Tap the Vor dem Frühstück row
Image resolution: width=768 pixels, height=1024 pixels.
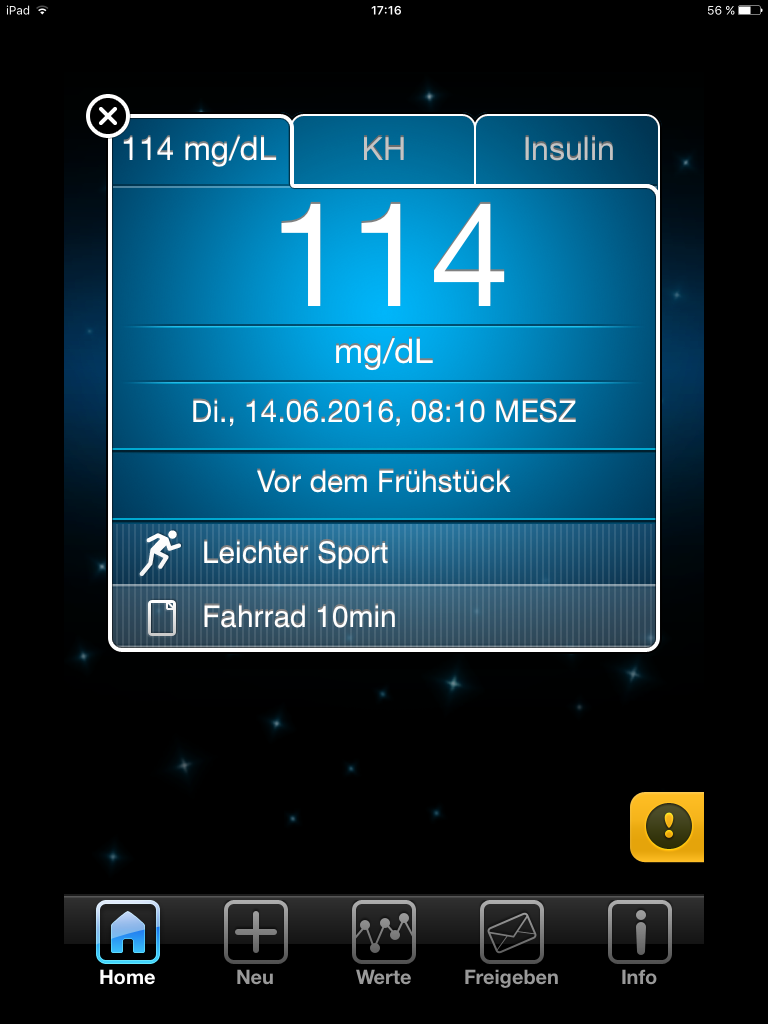click(383, 483)
